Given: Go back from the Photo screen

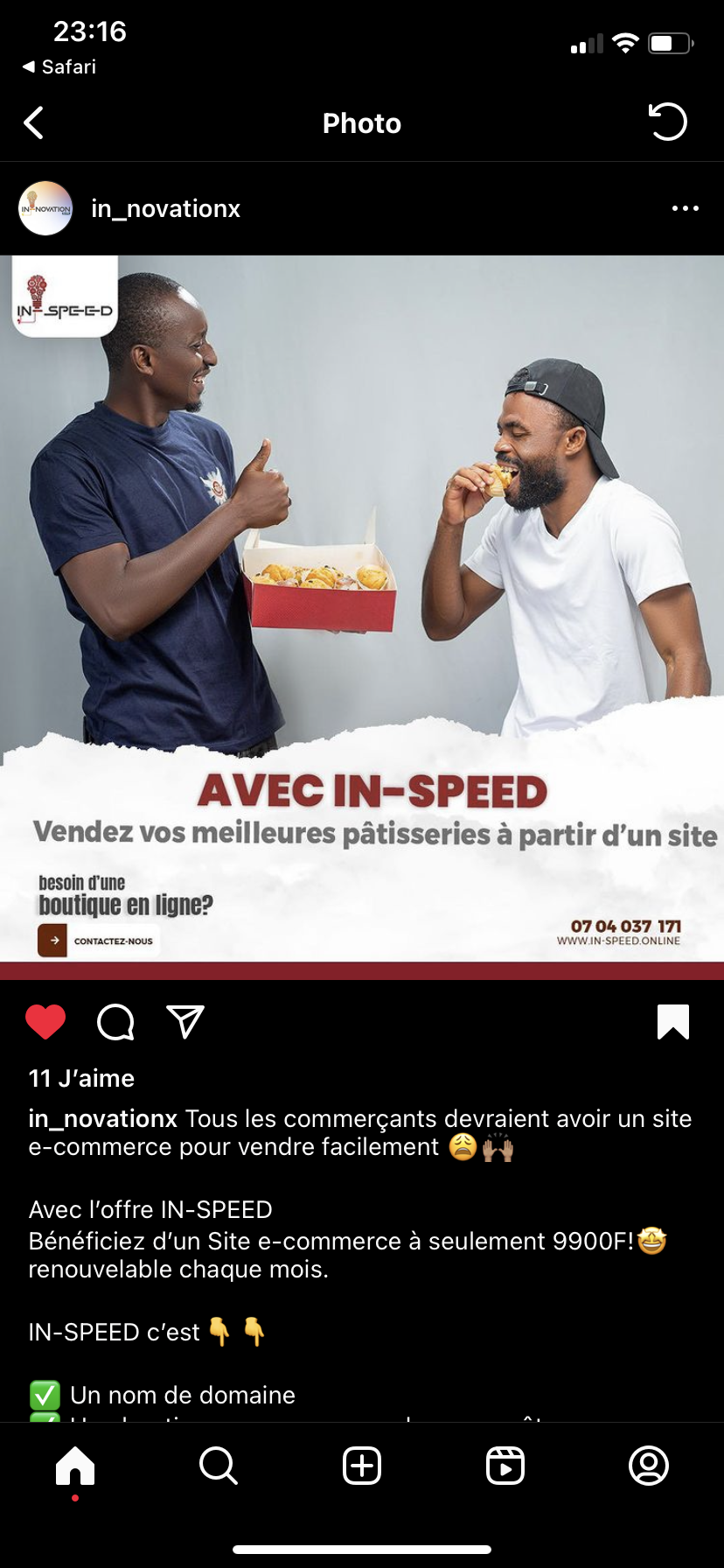Looking at the screenshot, I should coord(34,123).
